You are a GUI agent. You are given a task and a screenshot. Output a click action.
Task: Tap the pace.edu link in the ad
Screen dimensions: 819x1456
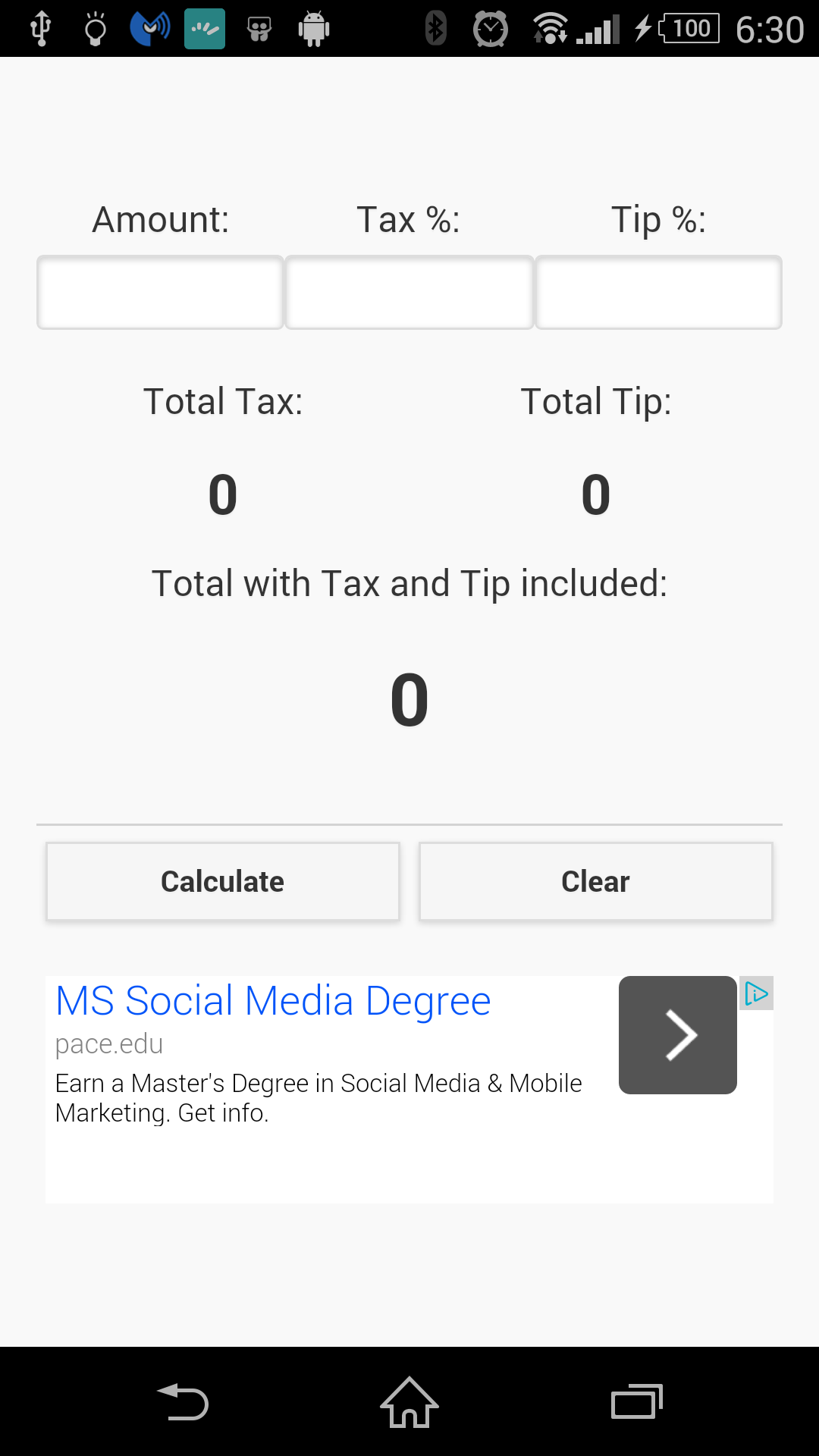pyautogui.click(x=108, y=1044)
